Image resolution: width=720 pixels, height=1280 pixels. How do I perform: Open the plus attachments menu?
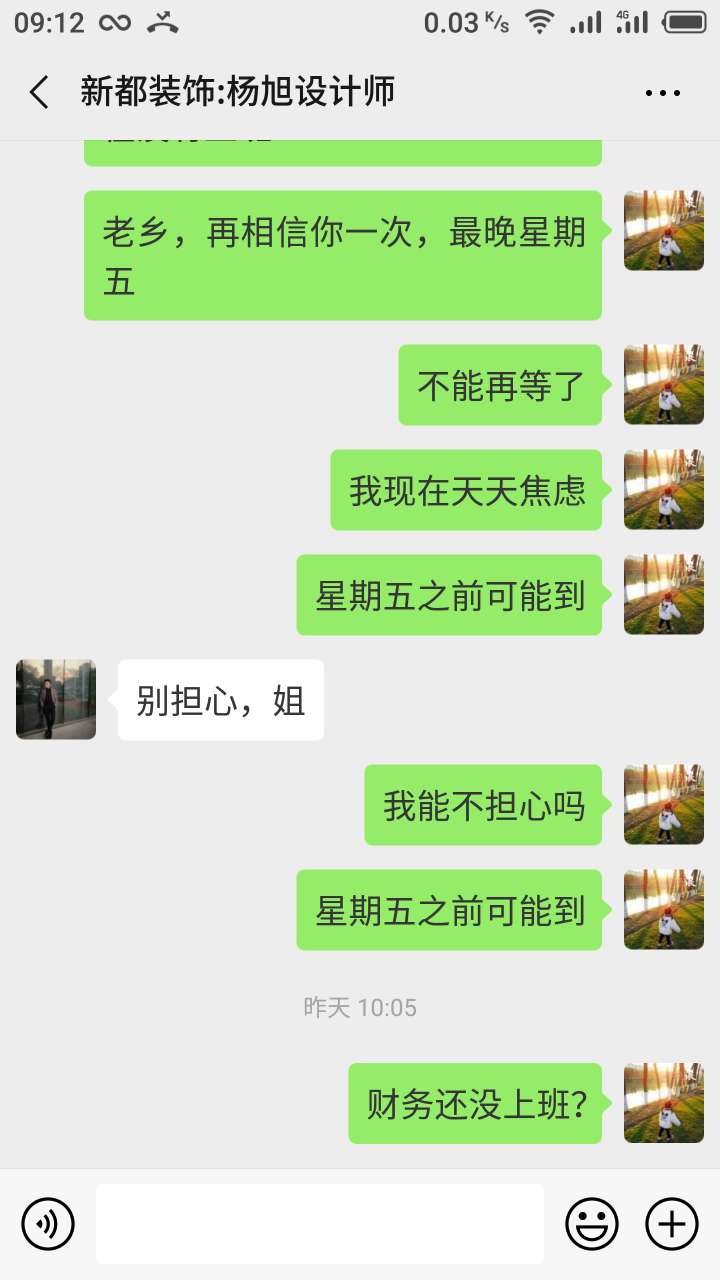pos(672,1223)
